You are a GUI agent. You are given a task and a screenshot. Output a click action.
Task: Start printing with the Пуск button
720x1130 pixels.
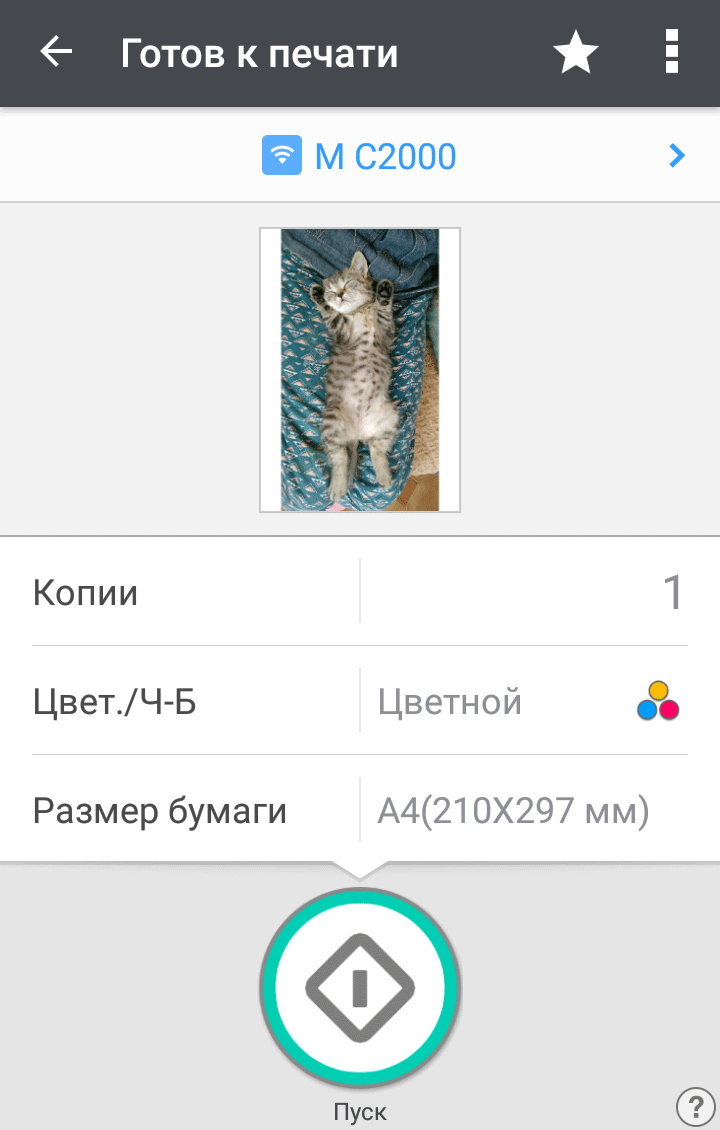[x=360, y=986]
